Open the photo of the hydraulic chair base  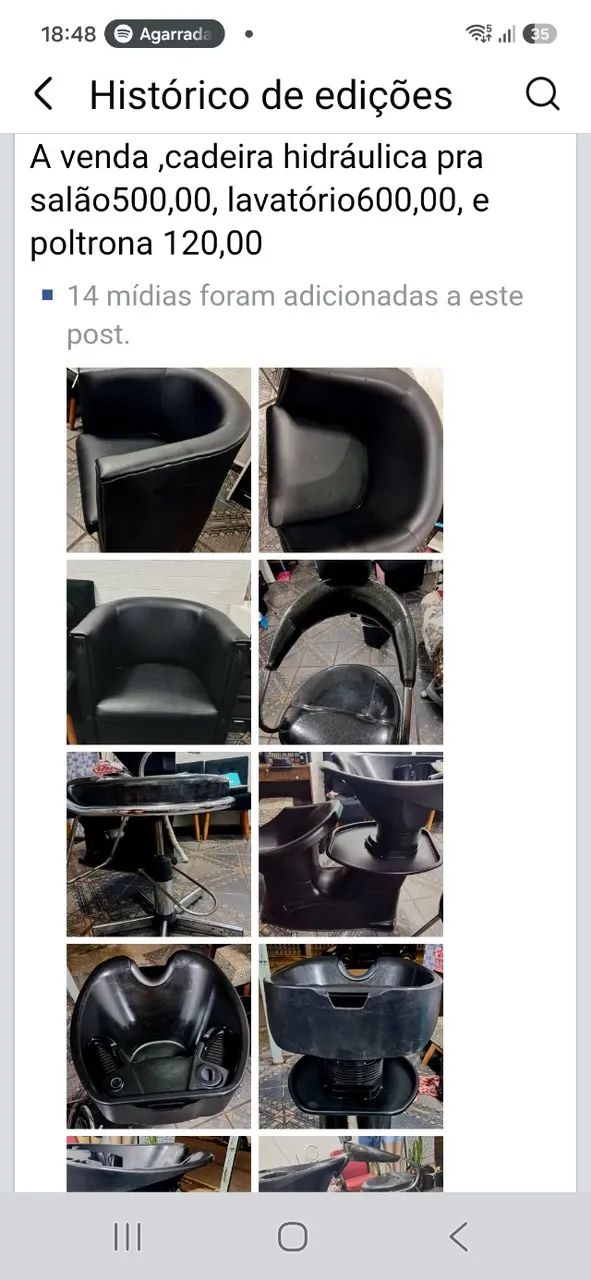point(159,844)
